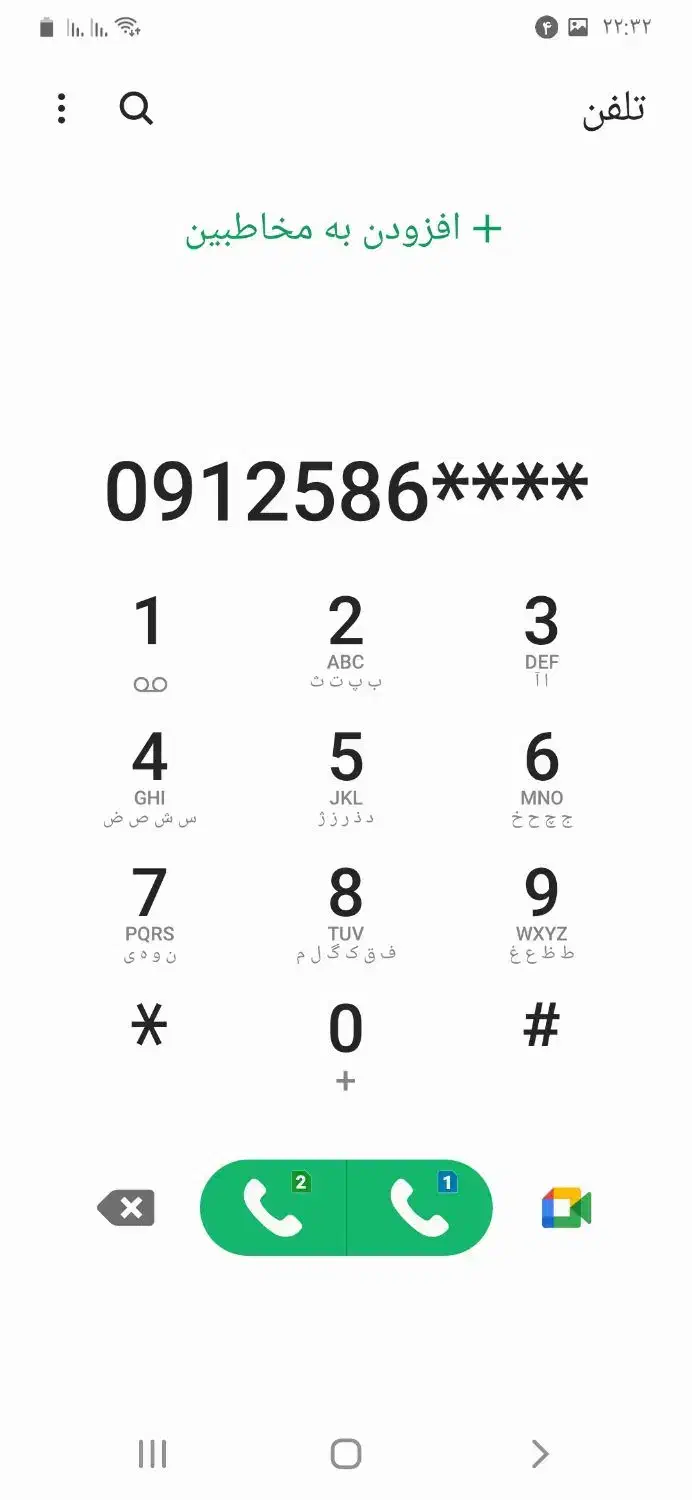Dial digit 6 MNO key

pyautogui.click(x=541, y=776)
